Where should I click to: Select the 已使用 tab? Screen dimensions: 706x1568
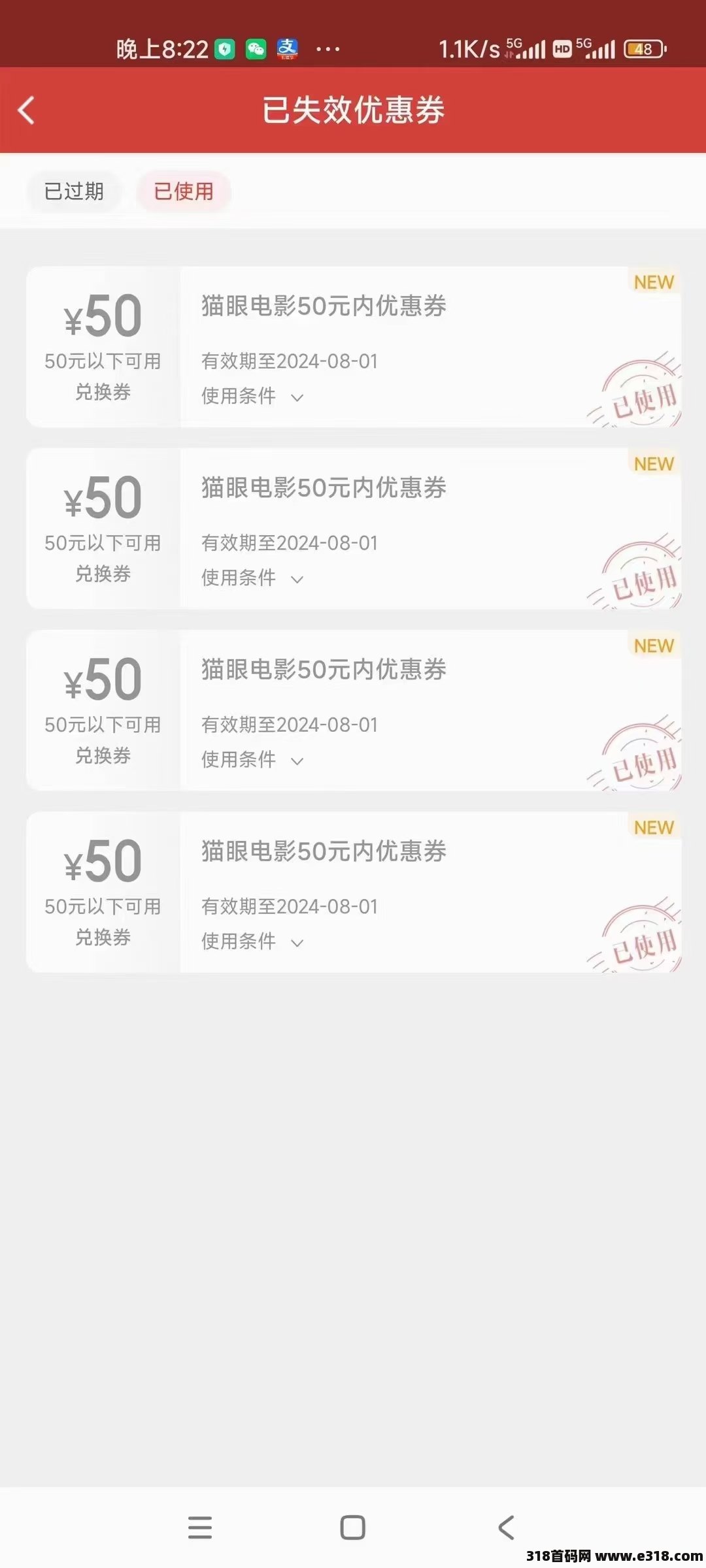click(x=184, y=191)
